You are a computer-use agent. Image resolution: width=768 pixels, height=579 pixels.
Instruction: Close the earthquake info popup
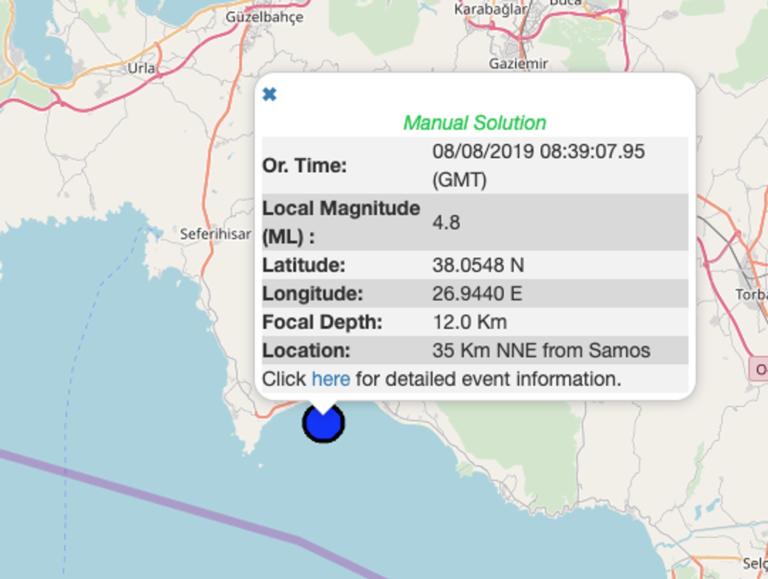[269, 95]
